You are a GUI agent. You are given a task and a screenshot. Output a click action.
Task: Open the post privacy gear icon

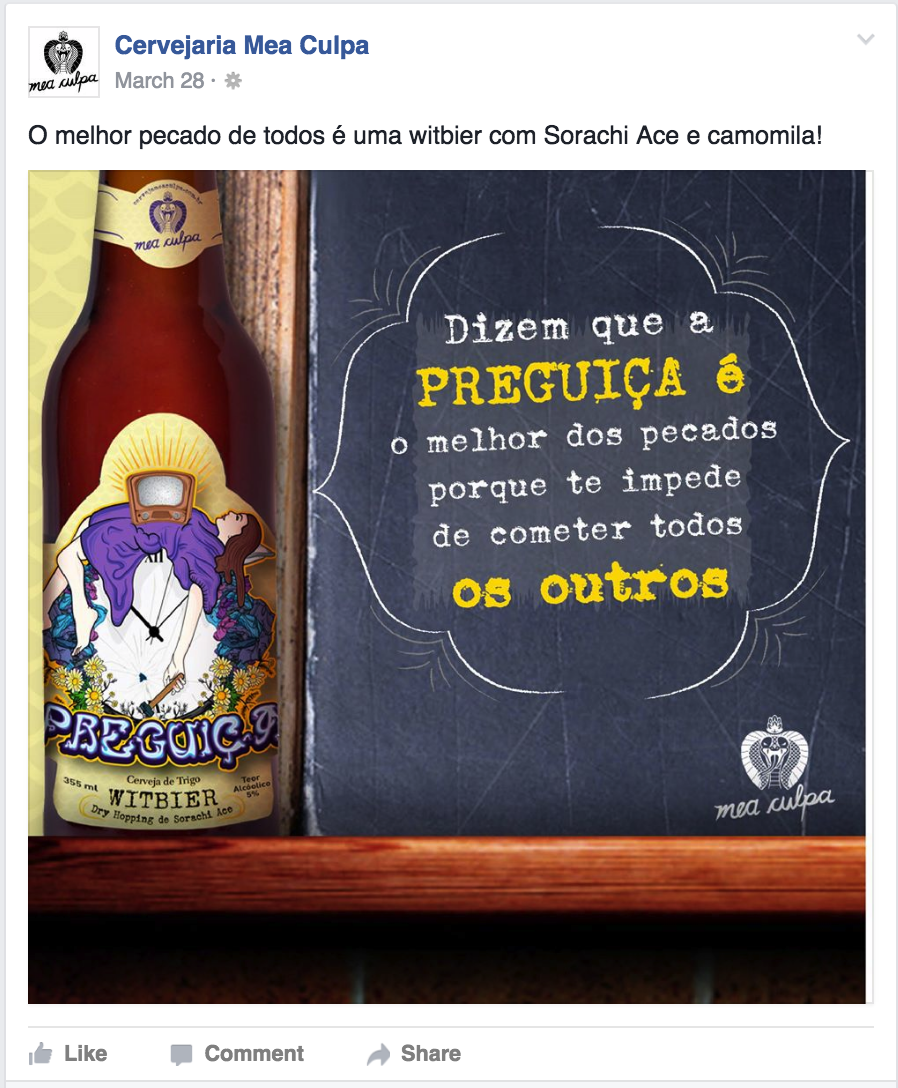pos(233,81)
